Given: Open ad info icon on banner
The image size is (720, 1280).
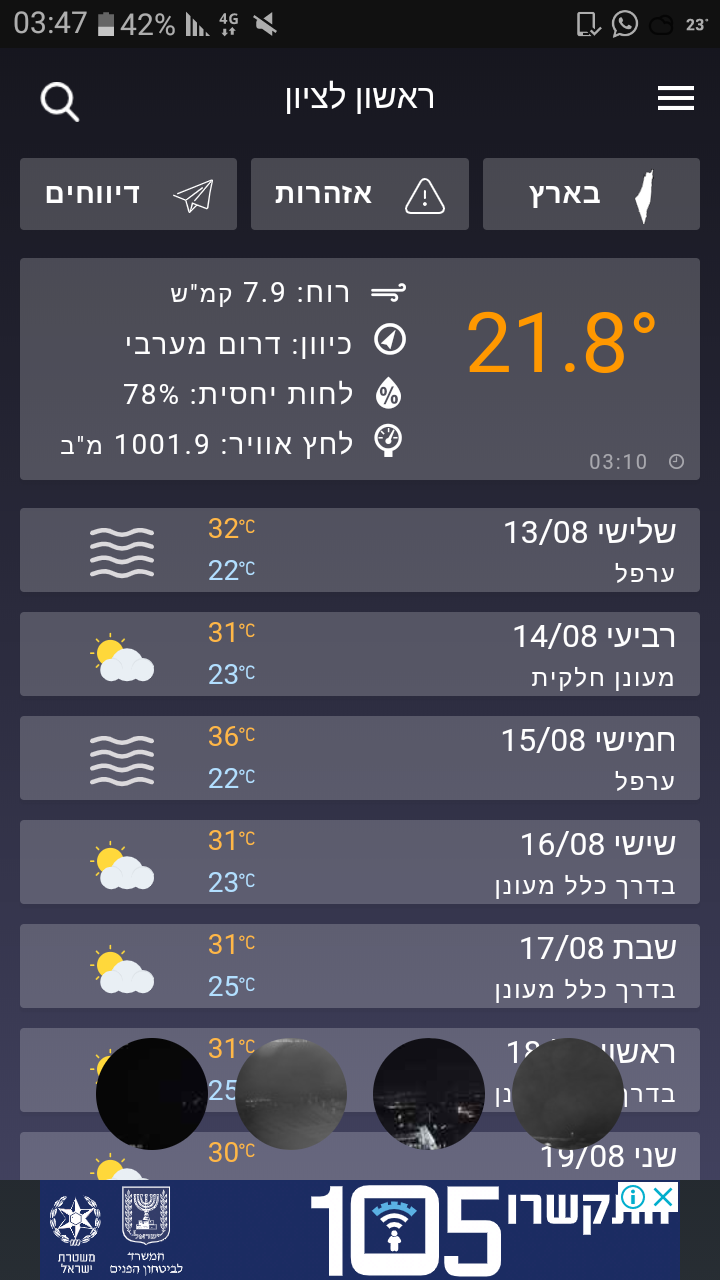Looking at the screenshot, I should coord(633,1197).
